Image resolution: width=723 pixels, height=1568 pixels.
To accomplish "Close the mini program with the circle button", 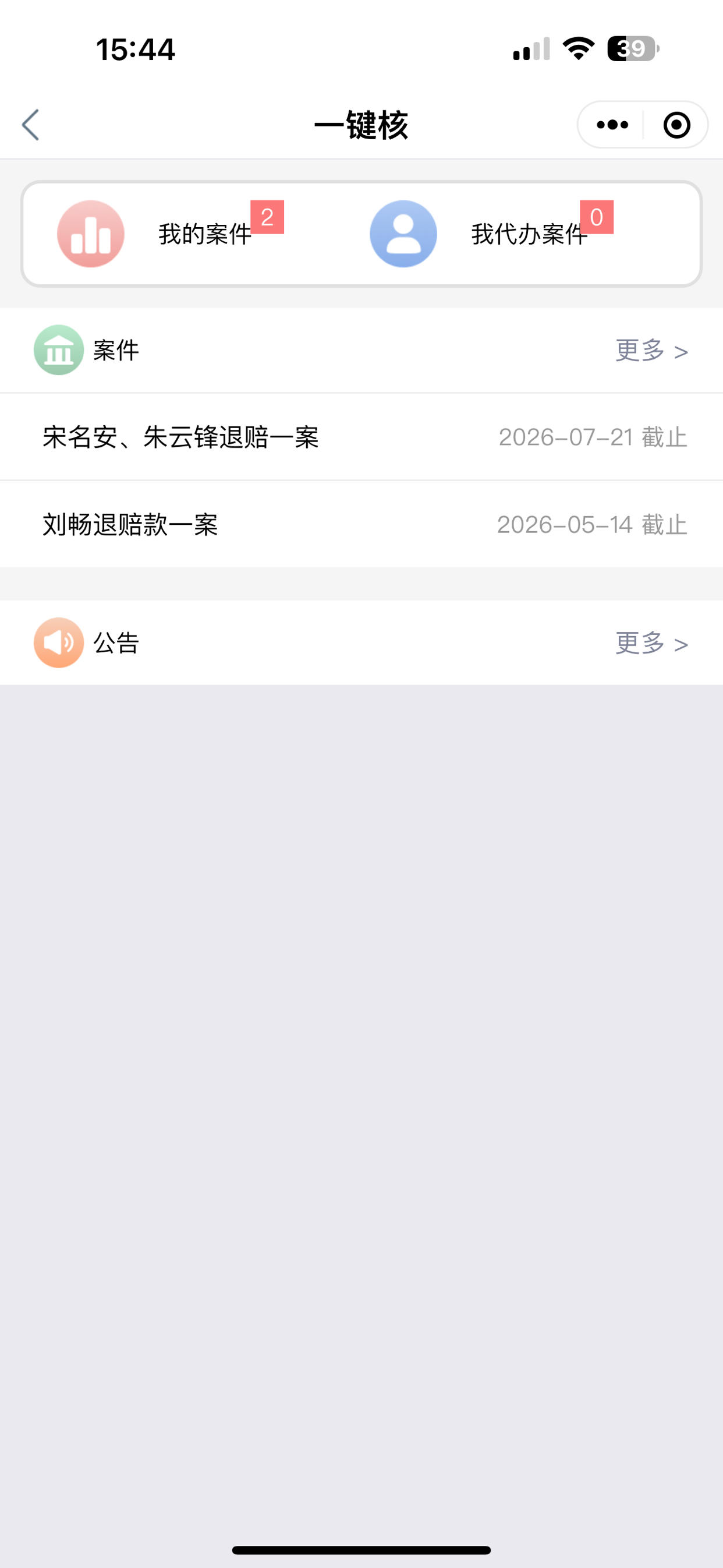I will 677,125.
